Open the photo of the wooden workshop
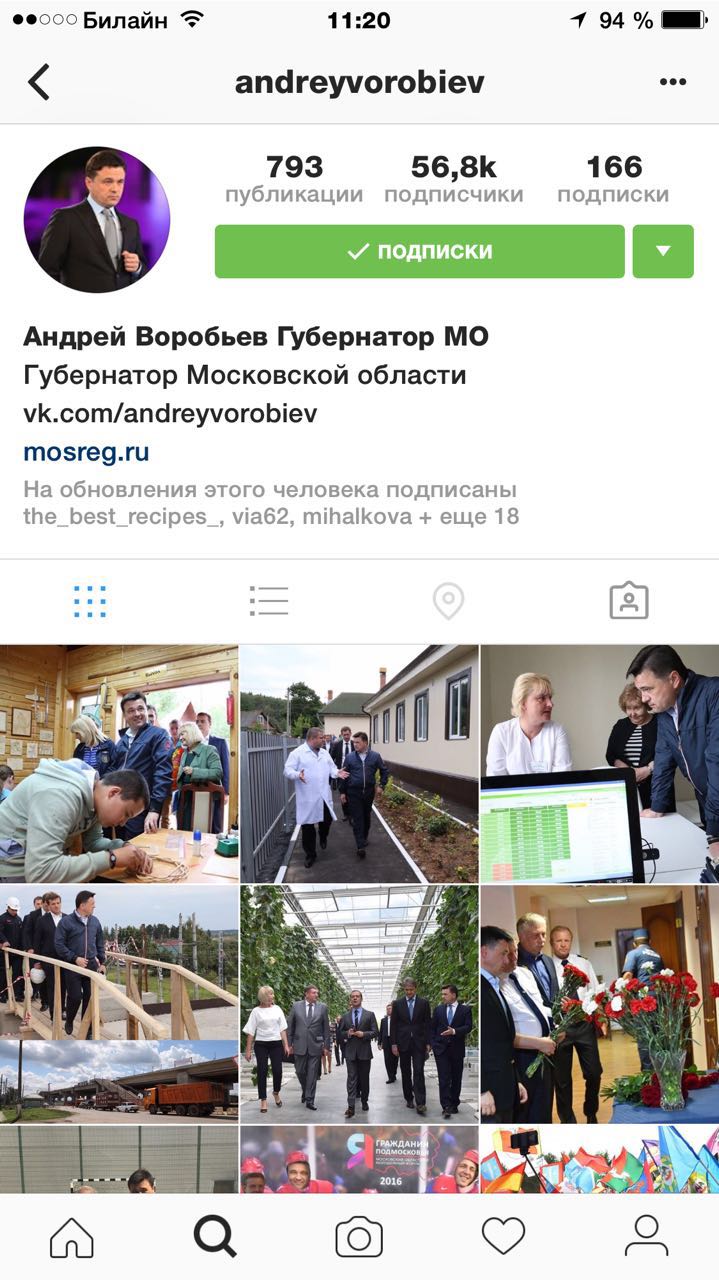Viewport: 719px width, 1280px height. tap(118, 762)
